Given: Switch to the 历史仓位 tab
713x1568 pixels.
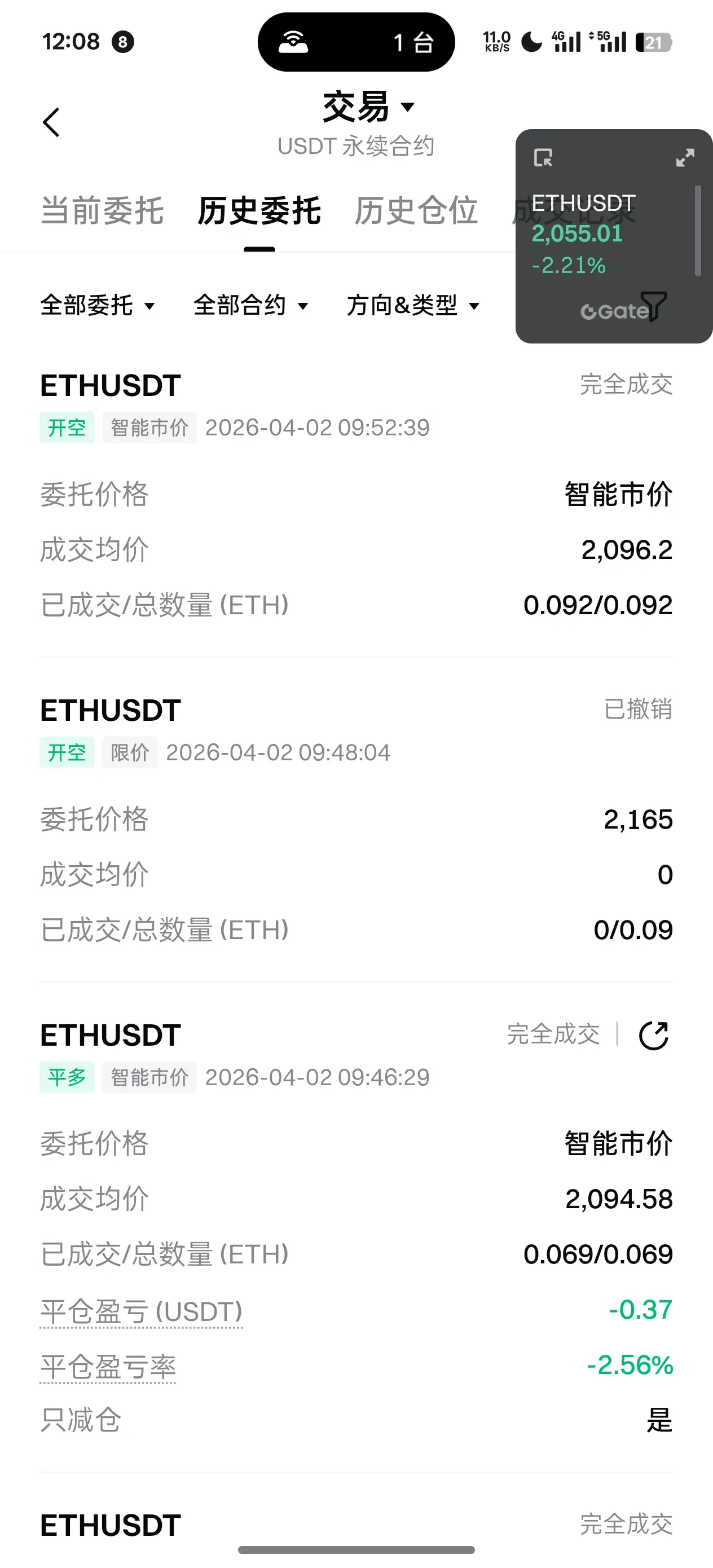Looking at the screenshot, I should pos(416,210).
